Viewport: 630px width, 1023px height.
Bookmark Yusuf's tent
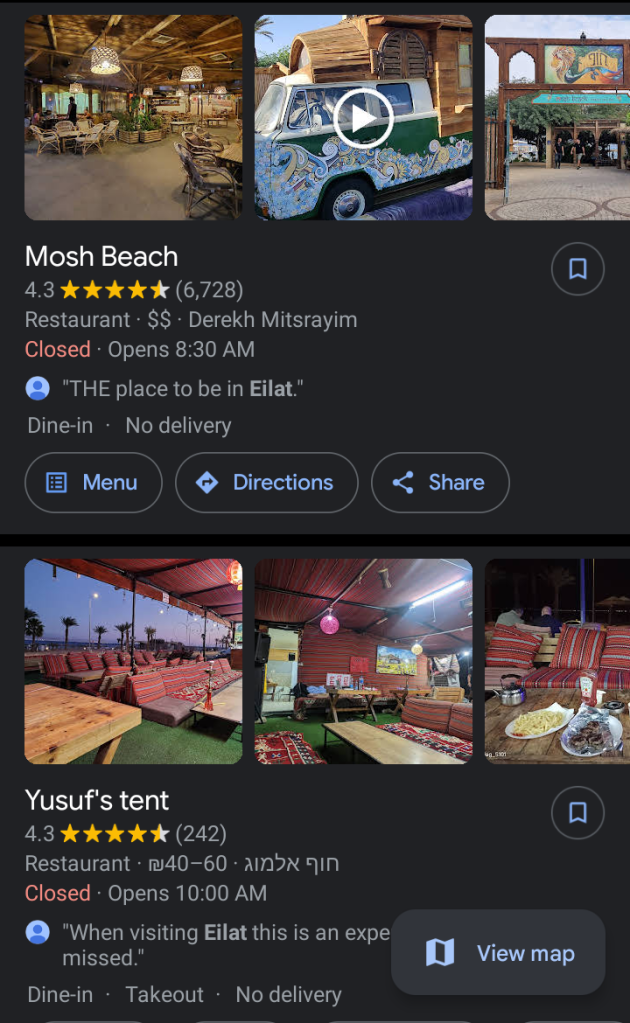[577, 813]
